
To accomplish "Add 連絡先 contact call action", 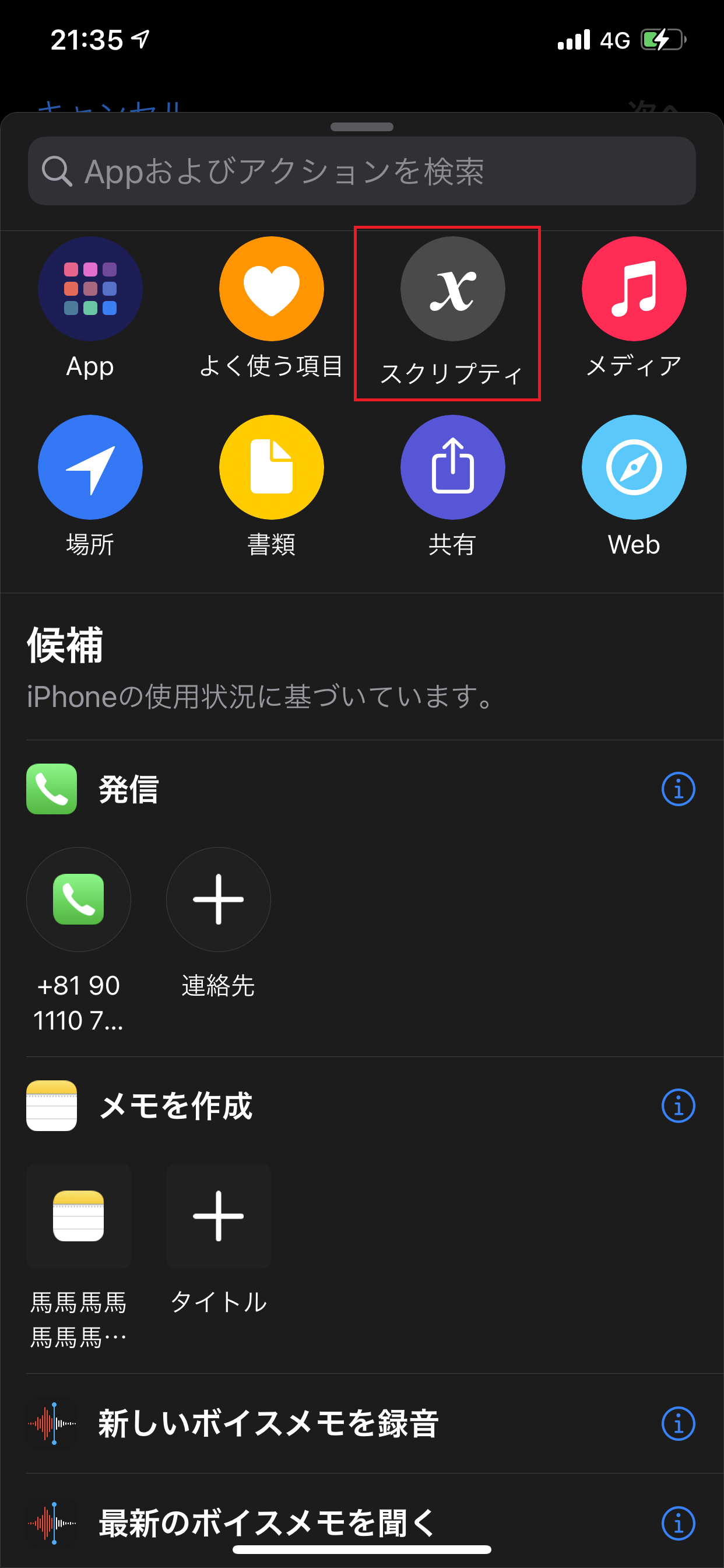I will 218,900.
